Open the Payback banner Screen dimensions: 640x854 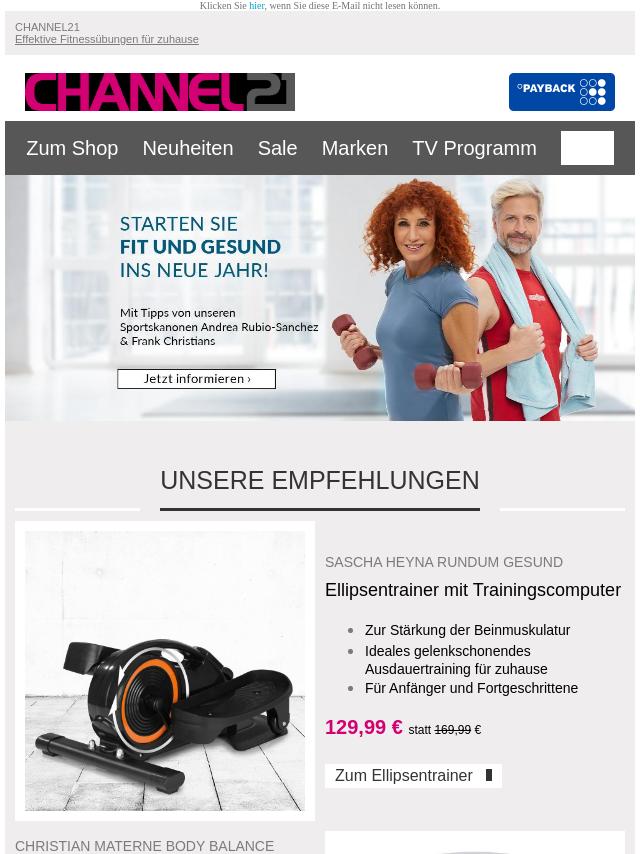561,92
